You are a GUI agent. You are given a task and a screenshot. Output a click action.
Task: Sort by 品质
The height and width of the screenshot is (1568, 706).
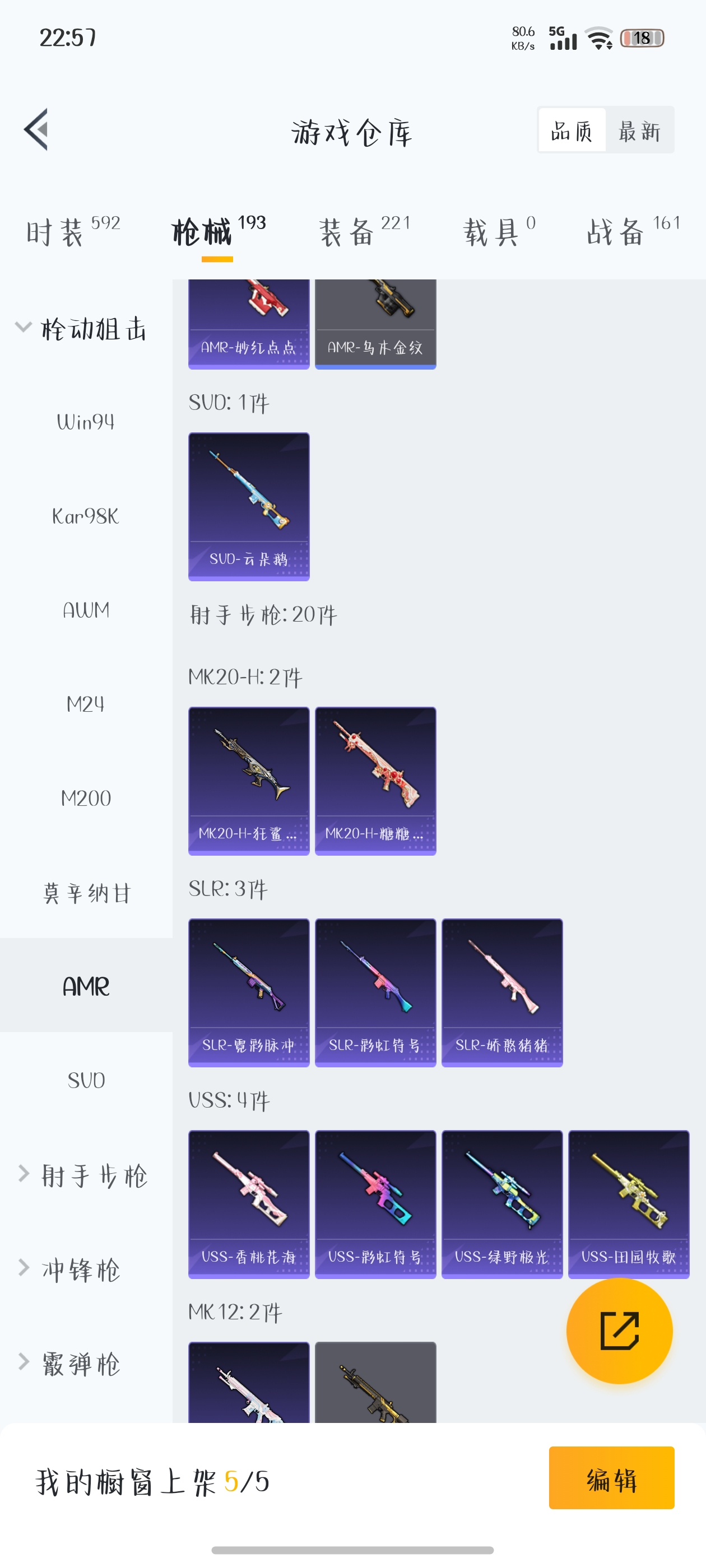[572, 130]
